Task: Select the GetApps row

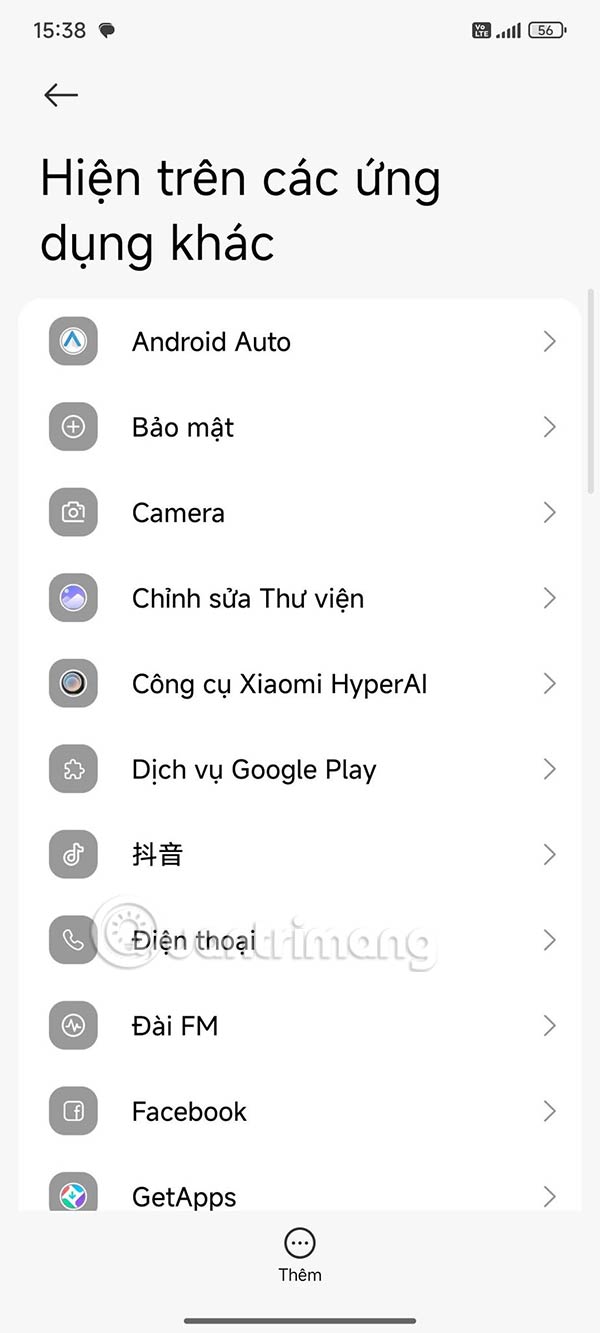Action: 300,1194
